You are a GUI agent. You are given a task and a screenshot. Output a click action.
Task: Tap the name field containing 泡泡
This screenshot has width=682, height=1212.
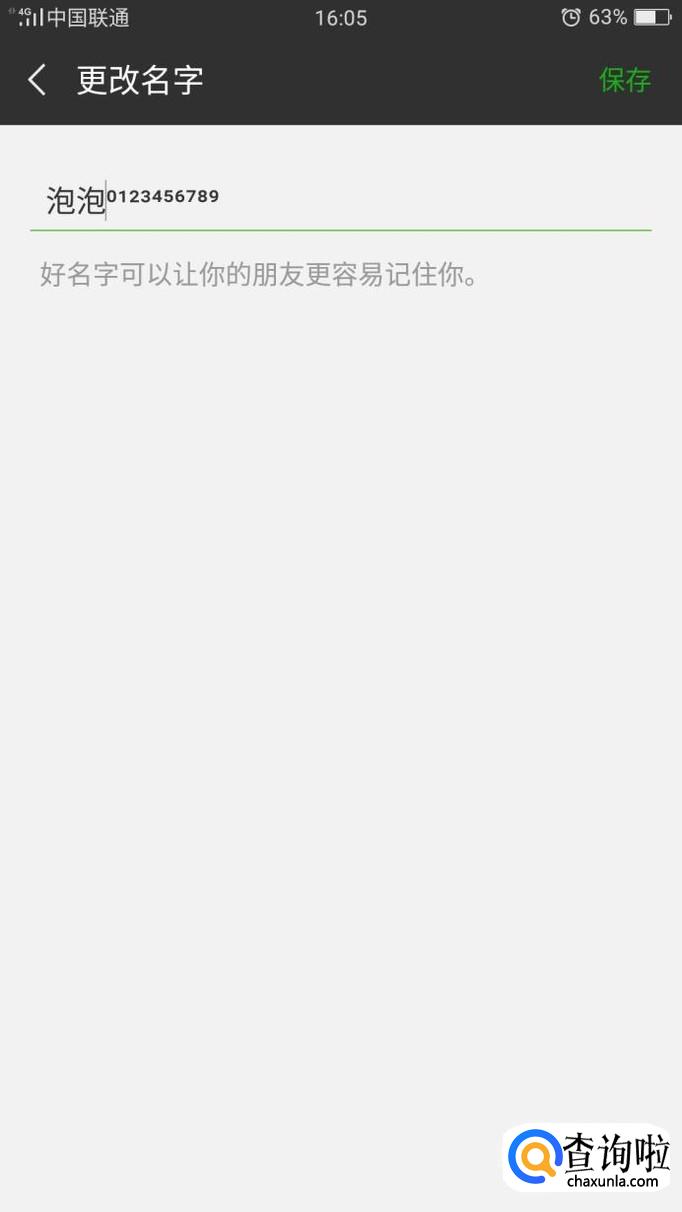[340, 199]
